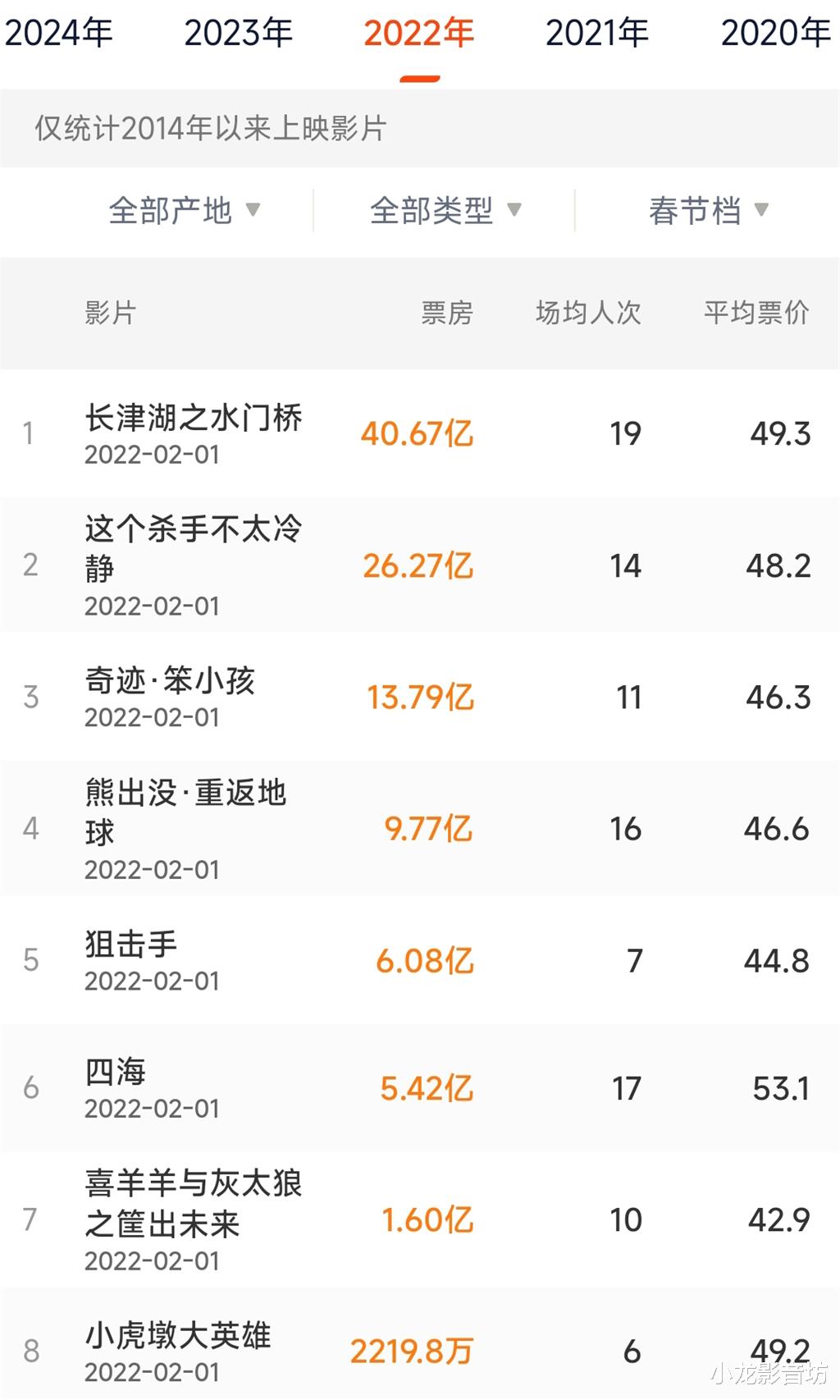840x1400 pixels.
Task: View 奇迹·笨小孩 box office details
Action: click(x=420, y=697)
